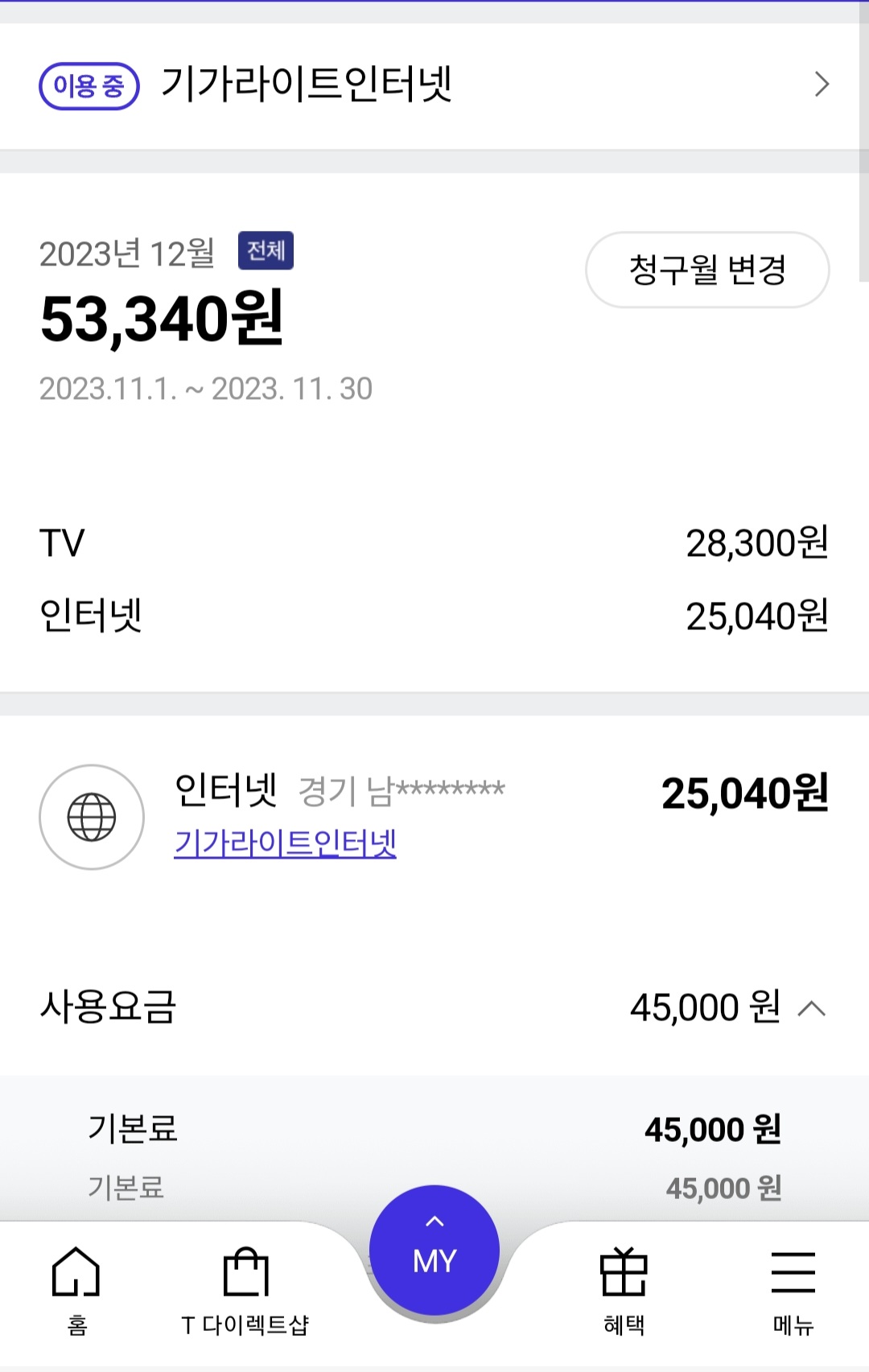Switch to the 혜택 tab
This screenshot has width=869, height=1372.
[x=624, y=1289]
